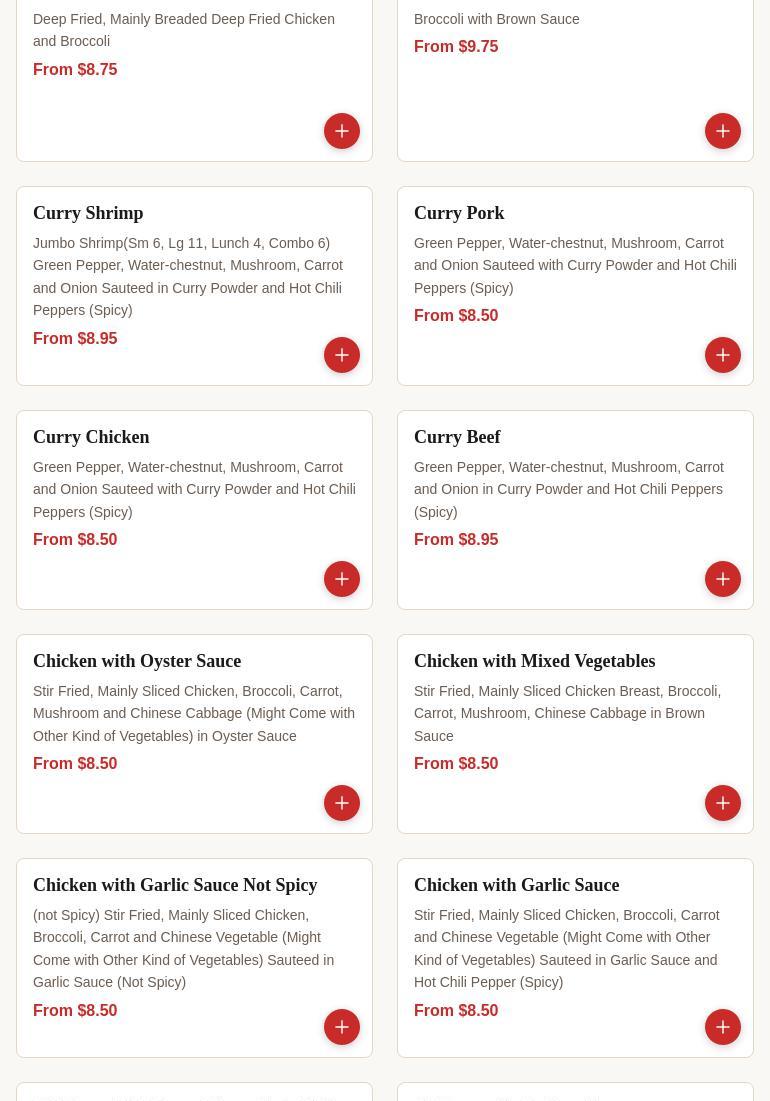Tap plus on Chicken with Garlic Sauce Not Spicy

[x=342, y=1027]
